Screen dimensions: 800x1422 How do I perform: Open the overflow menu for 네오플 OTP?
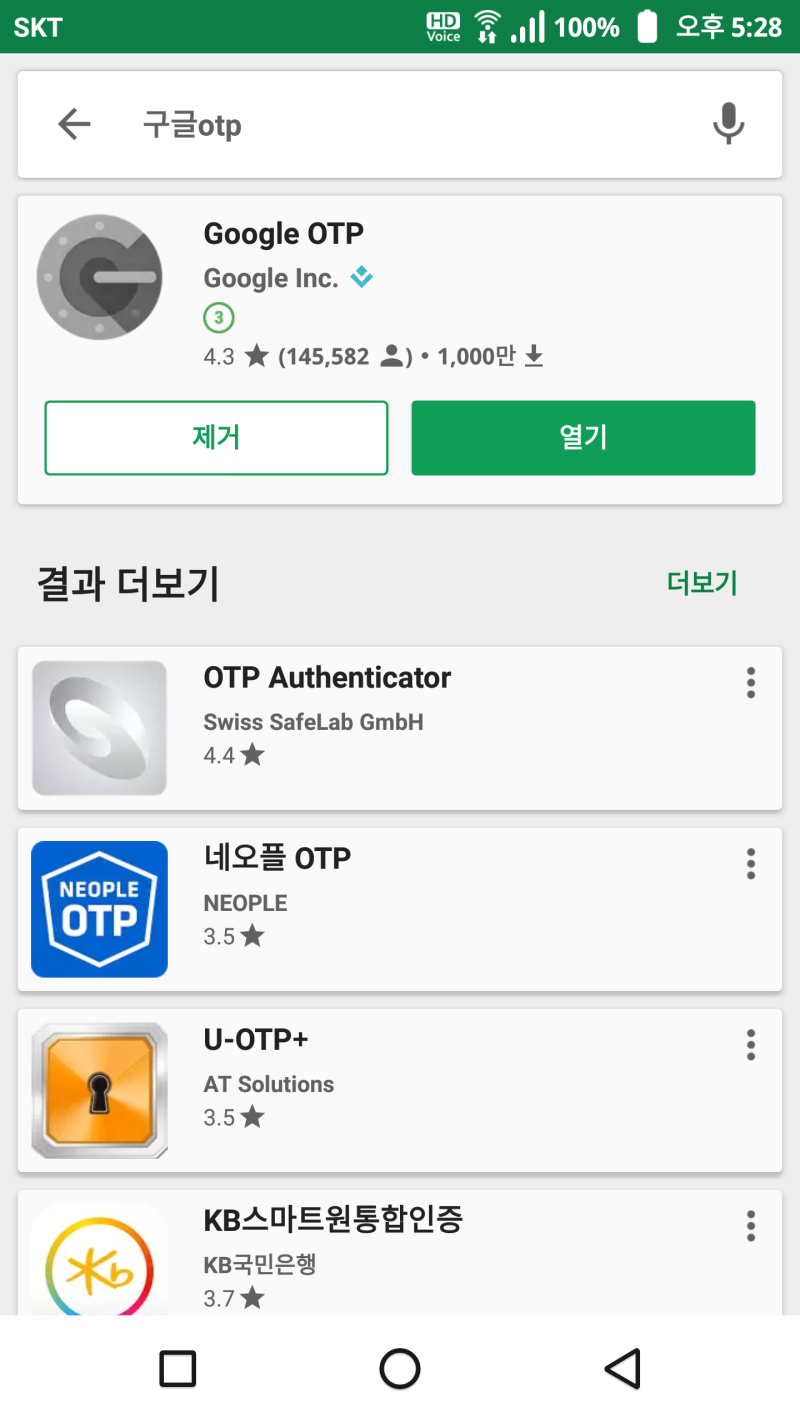(x=750, y=863)
